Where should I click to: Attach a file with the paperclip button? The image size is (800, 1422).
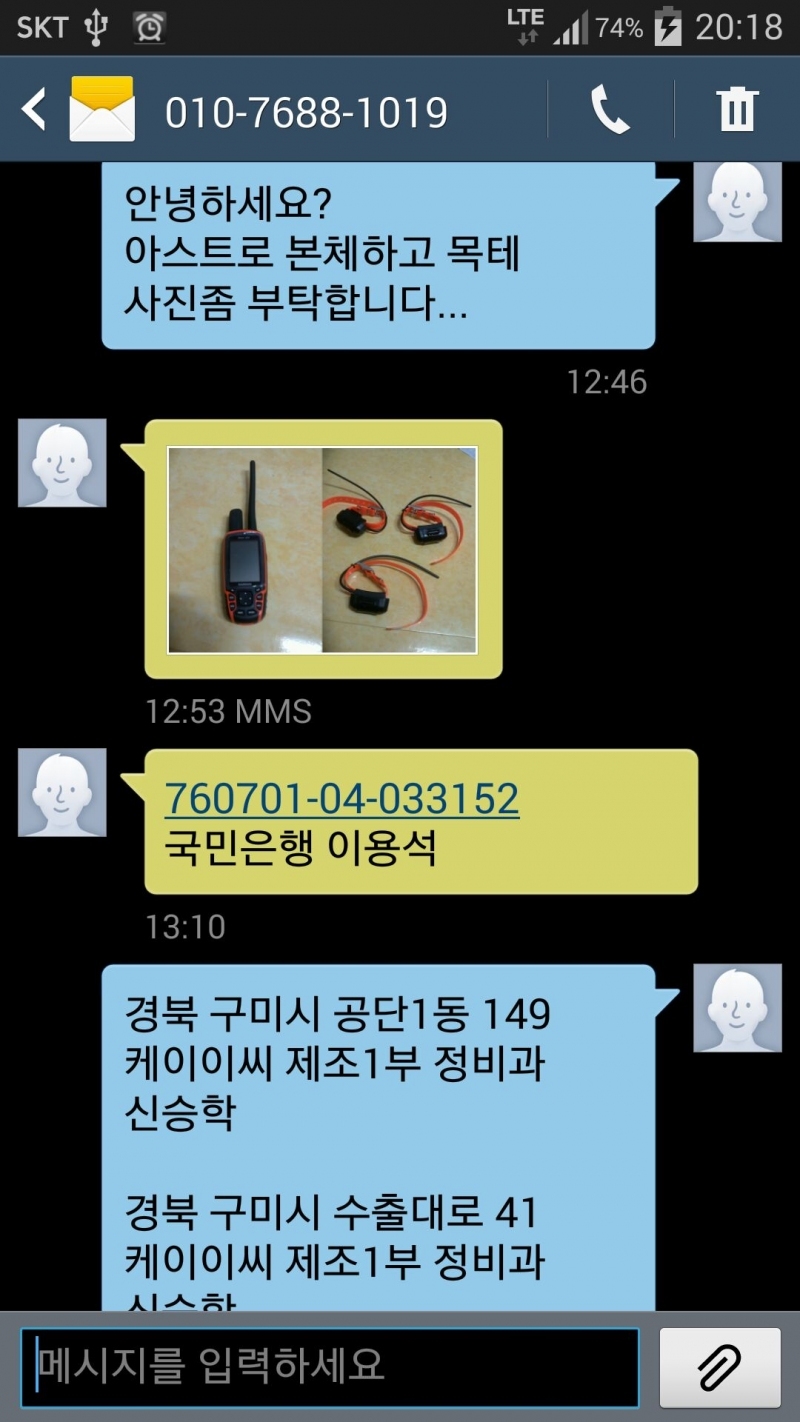pos(720,1367)
